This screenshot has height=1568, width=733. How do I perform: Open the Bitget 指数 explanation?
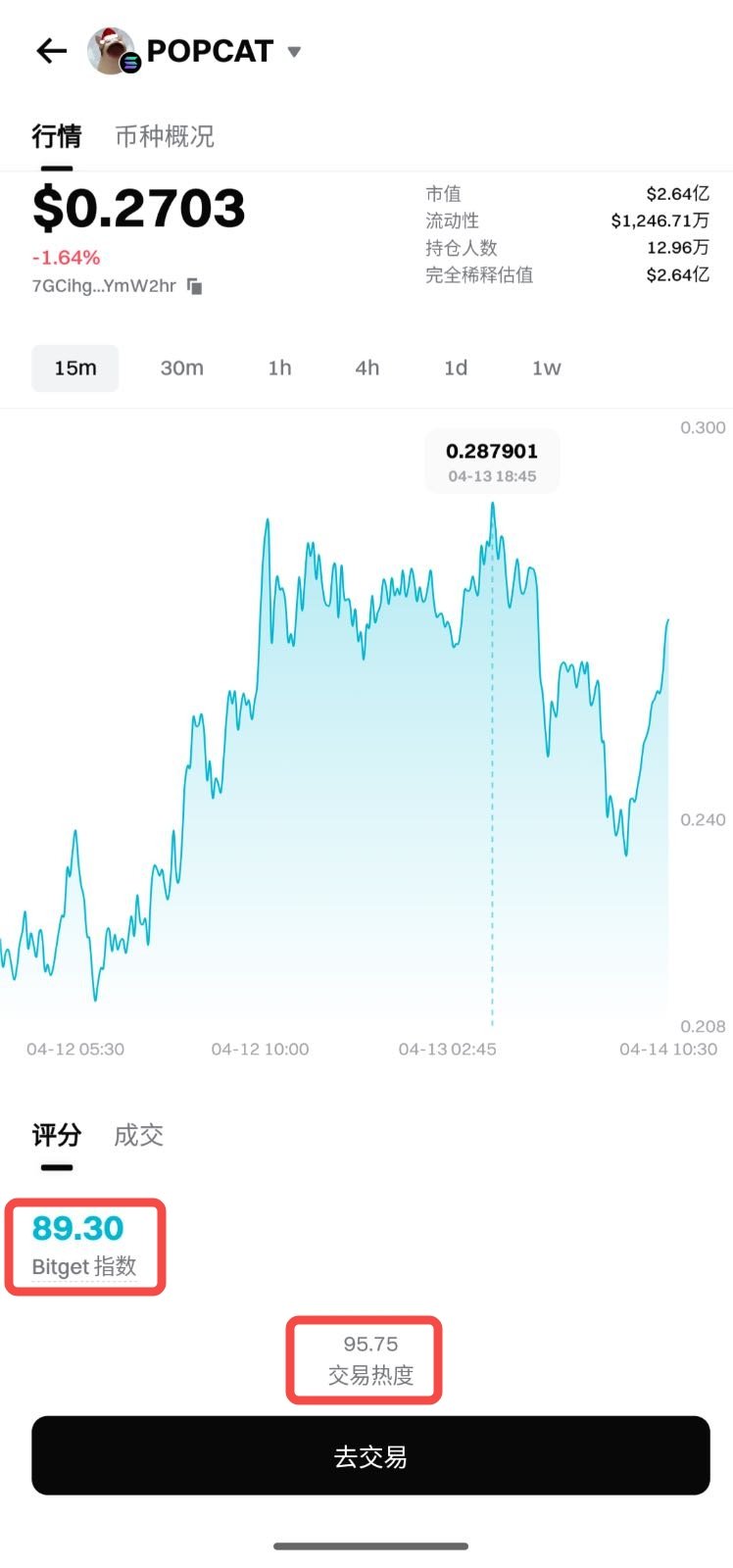coord(84,1266)
